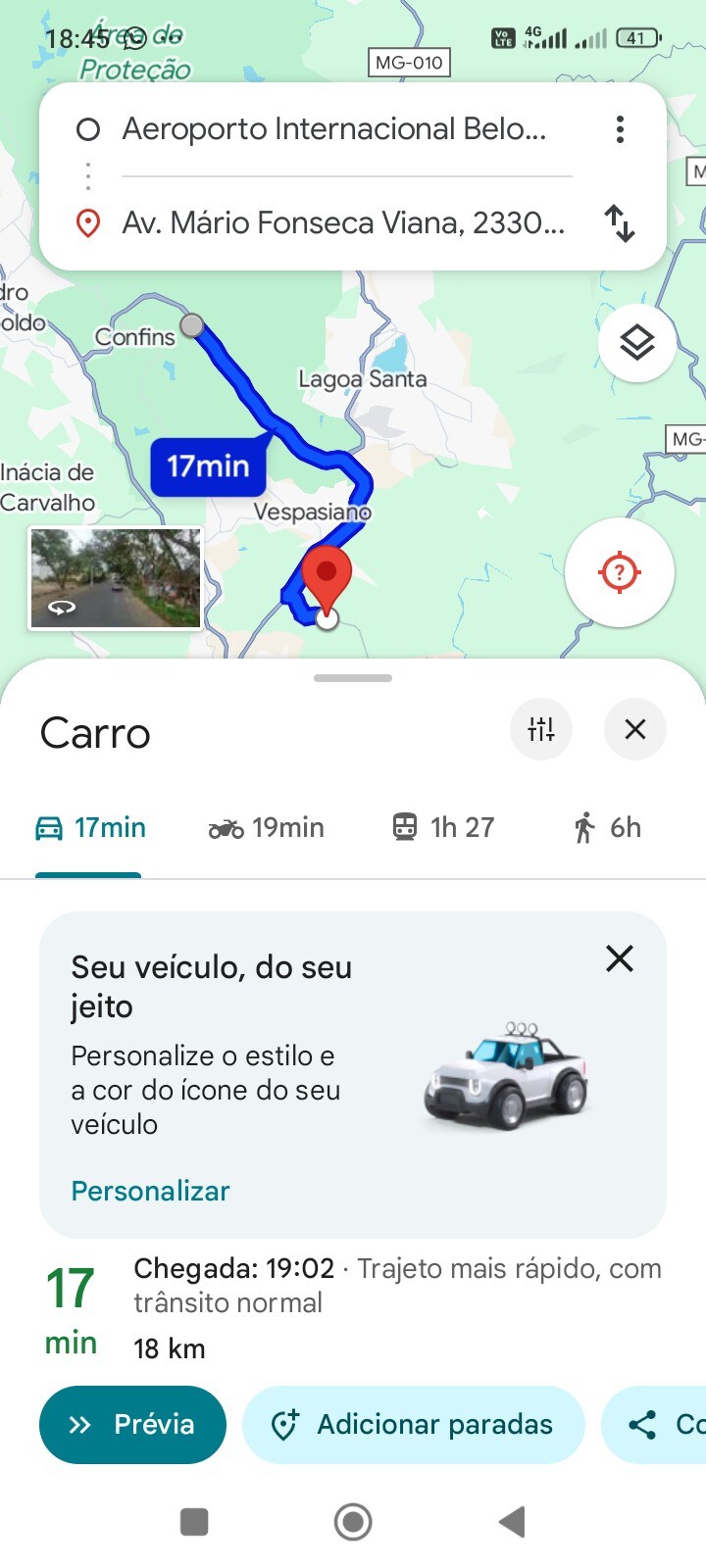
Task: Share the route via the share chip
Action: 657,1425
